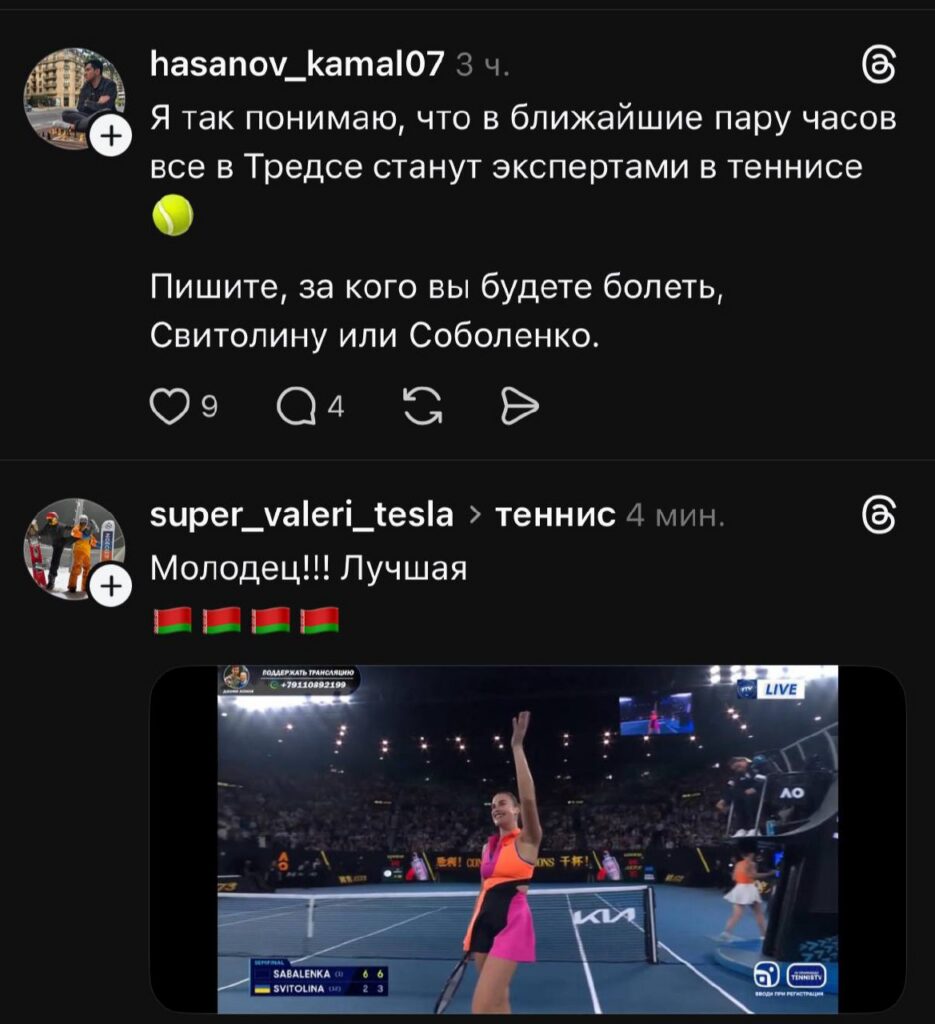Open the tennis match image in super_valeri_tesla's post
This screenshot has height=1024, width=935.
[x=528, y=840]
